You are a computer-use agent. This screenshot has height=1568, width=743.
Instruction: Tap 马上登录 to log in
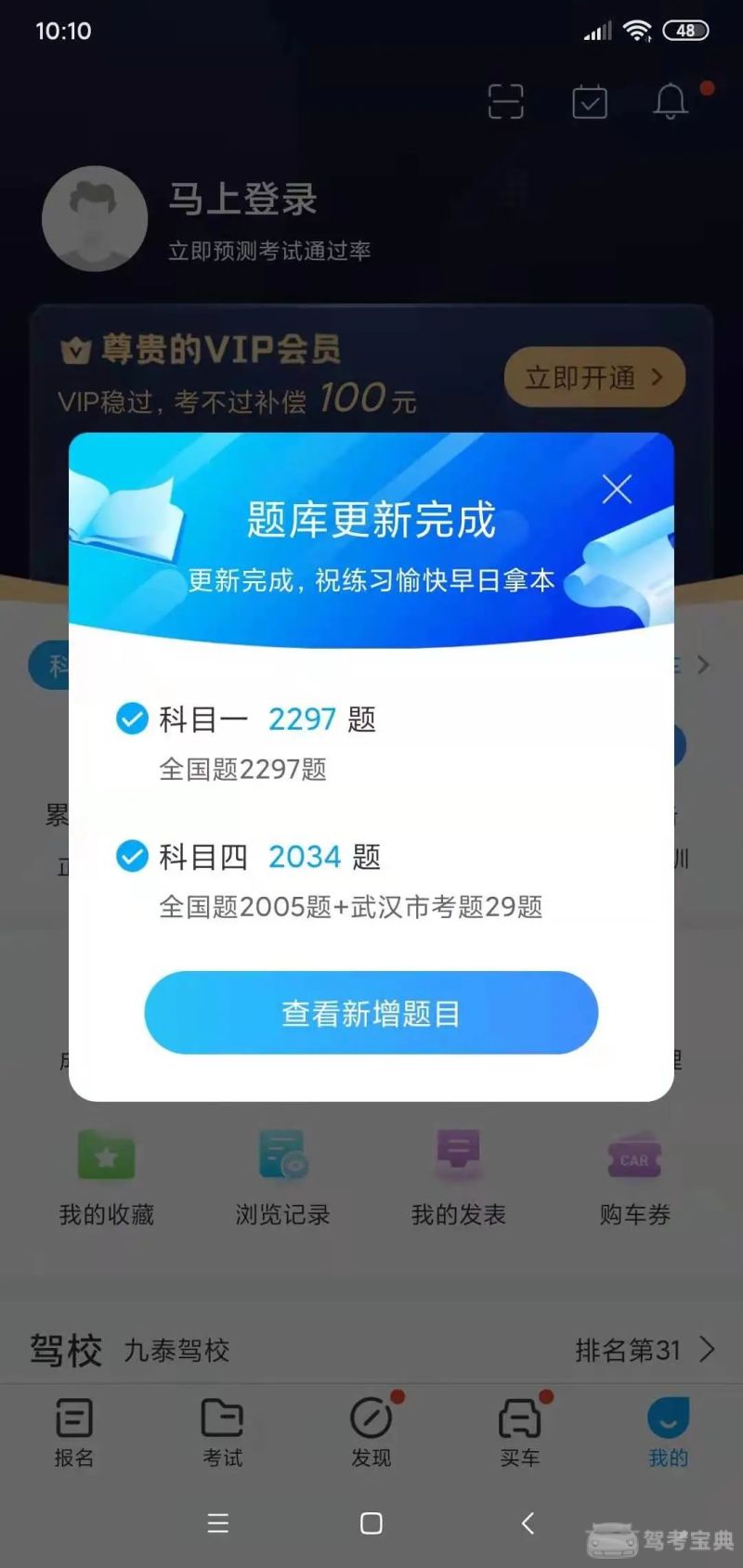242,199
